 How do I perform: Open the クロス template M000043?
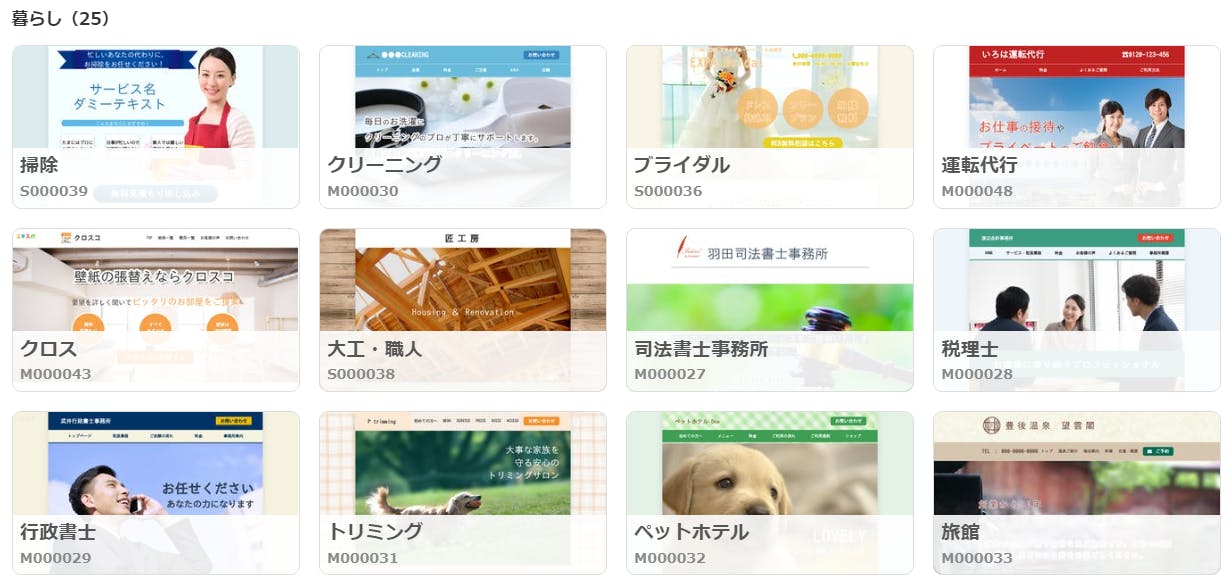point(155,310)
